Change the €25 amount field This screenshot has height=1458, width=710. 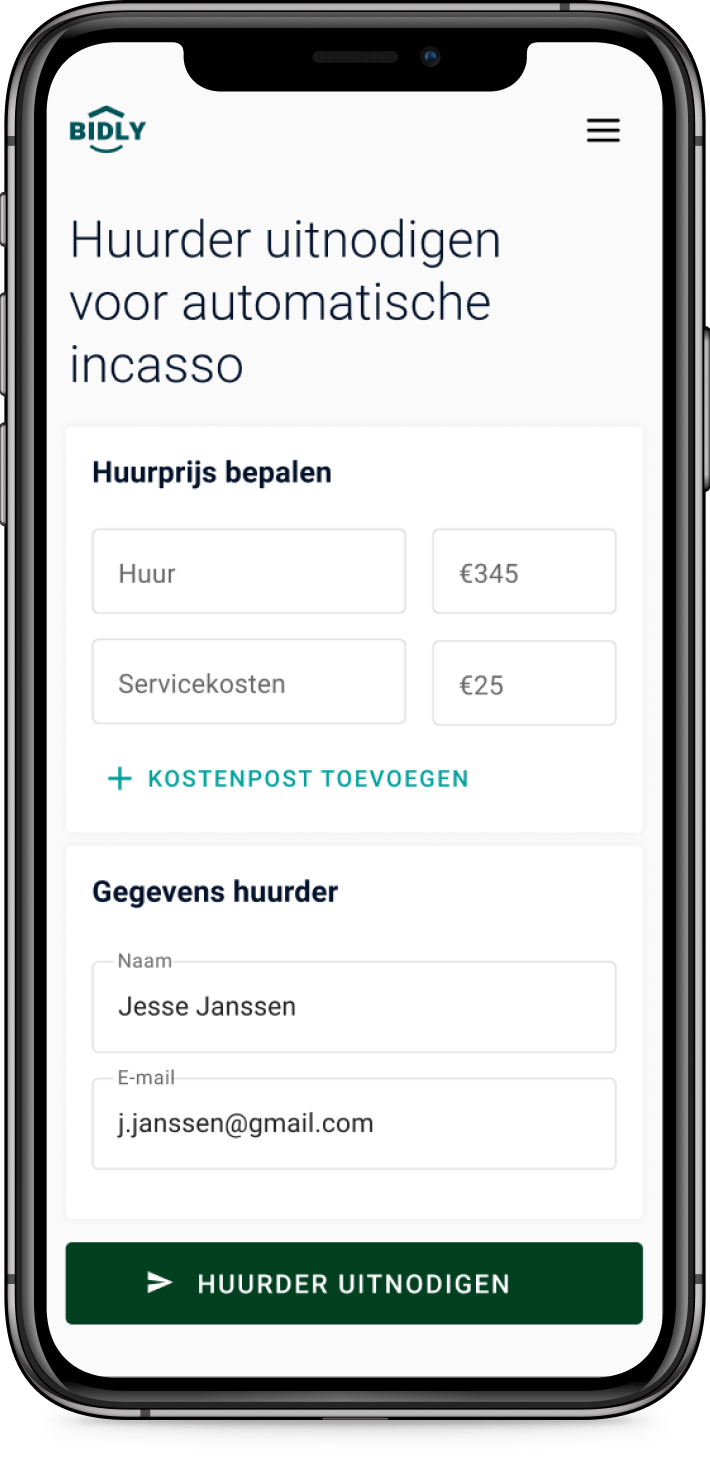coord(524,684)
